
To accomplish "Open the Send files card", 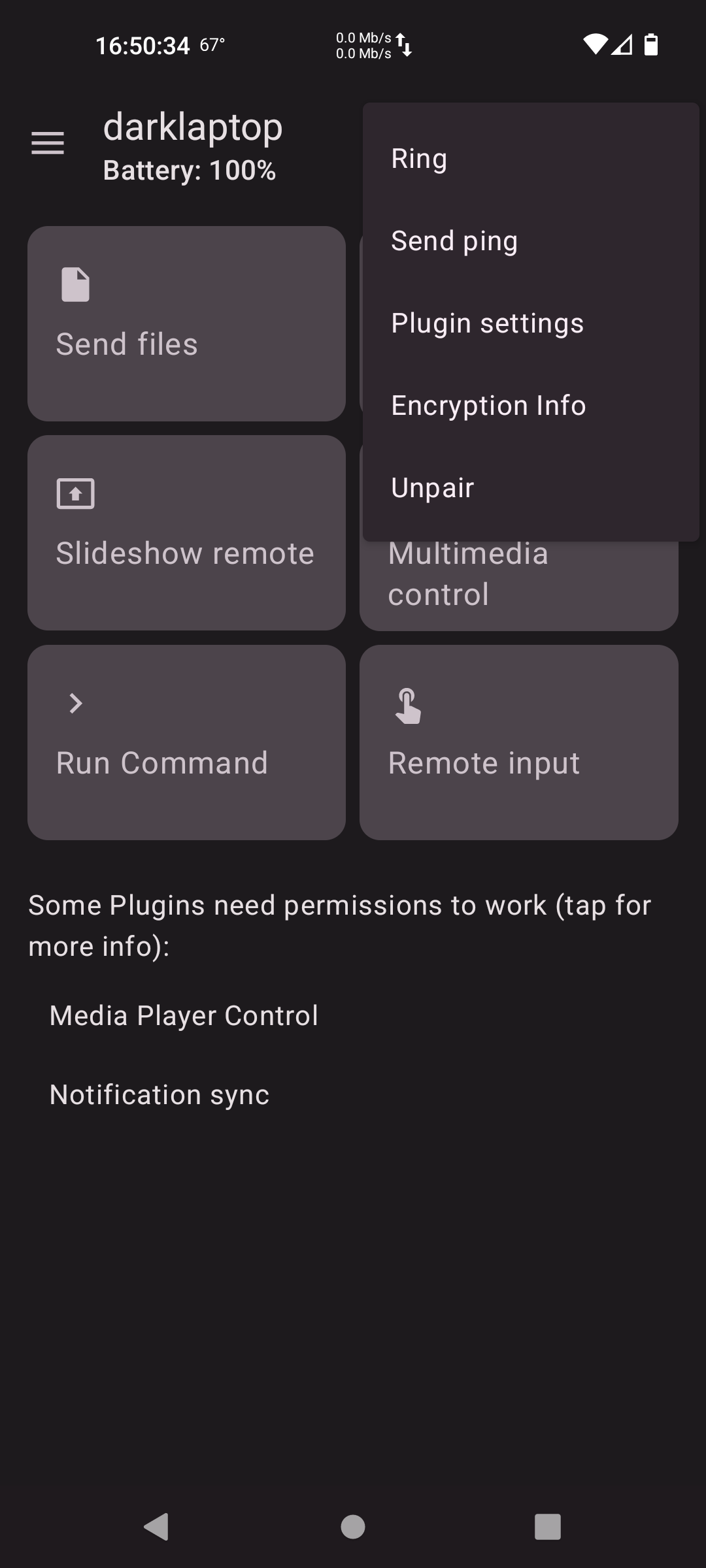I will click(186, 323).
